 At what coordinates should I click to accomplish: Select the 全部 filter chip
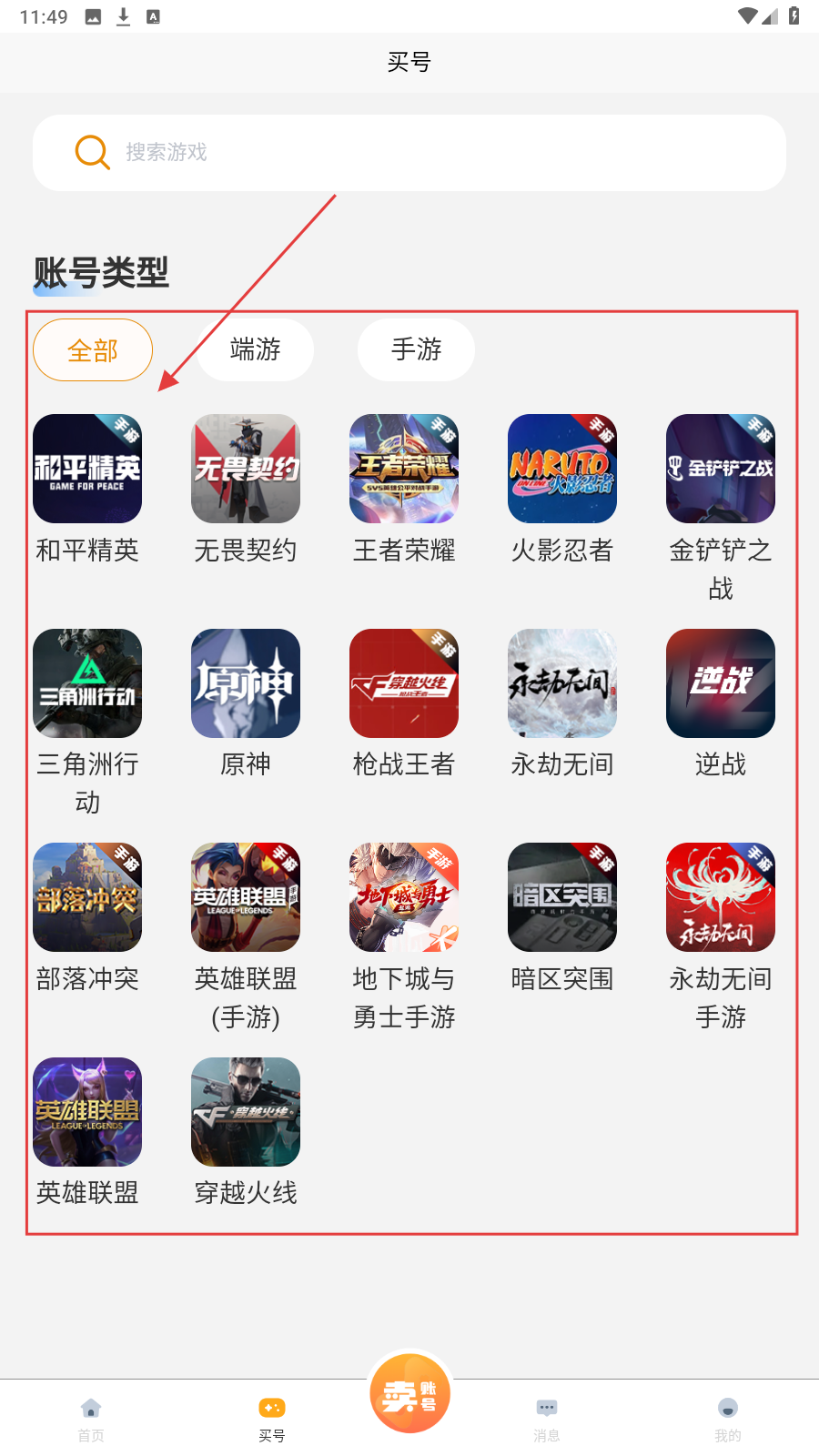93,350
